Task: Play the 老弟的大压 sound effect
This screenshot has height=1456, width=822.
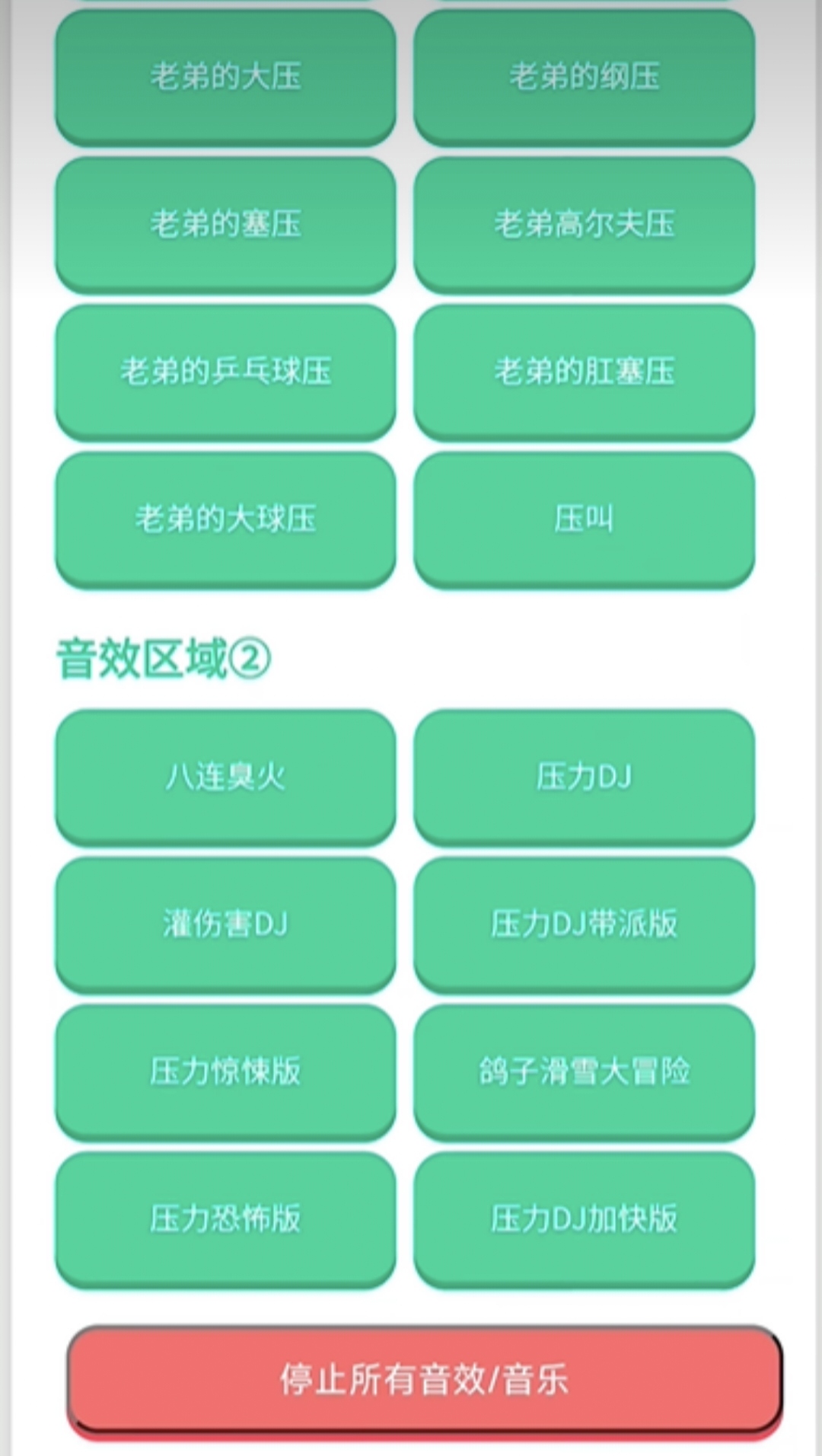Action: click(x=225, y=76)
